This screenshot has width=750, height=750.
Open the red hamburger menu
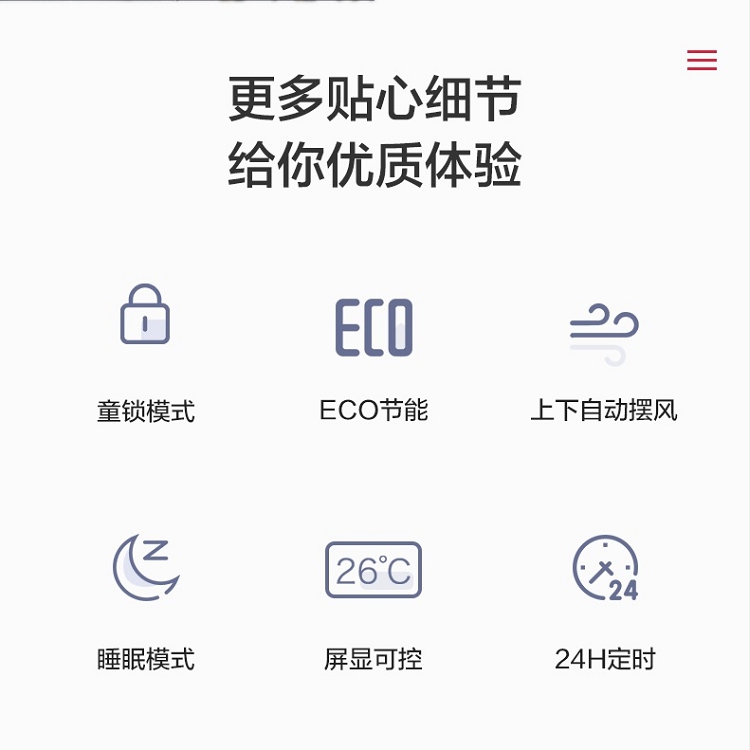pyautogui.click(x=702, y=60)
